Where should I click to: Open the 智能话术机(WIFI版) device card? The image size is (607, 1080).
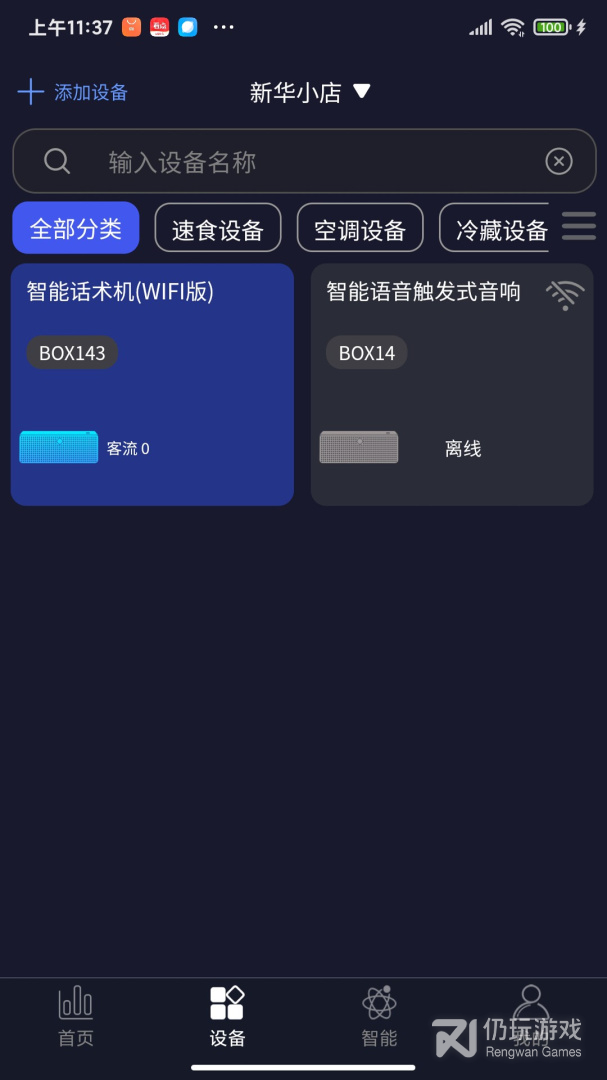pyautogui.click(x=152, y=385)
